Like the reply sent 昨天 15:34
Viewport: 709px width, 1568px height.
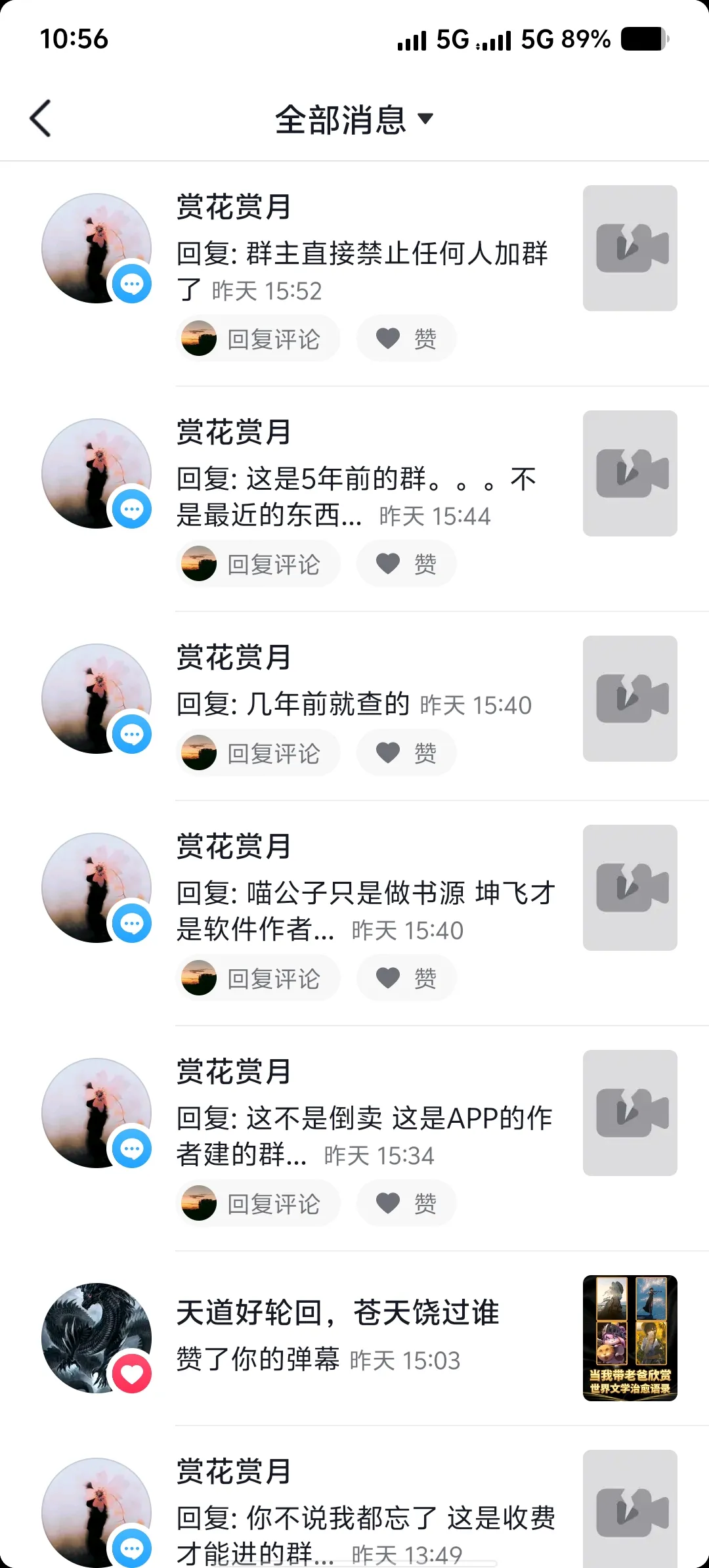[406, 1204]
